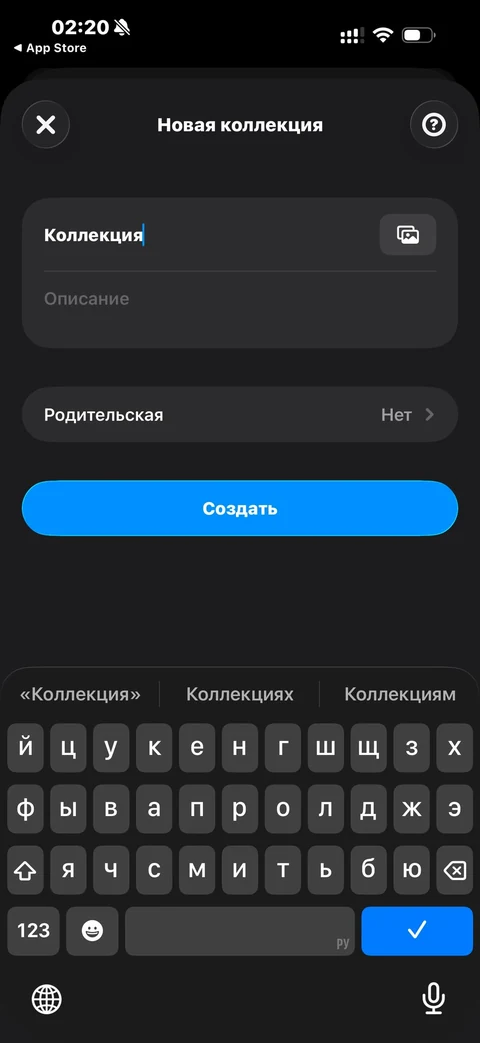Open the Родительская collection picker
The image size is (480, 1043).
pyautogui.click(x=240, y=414)
